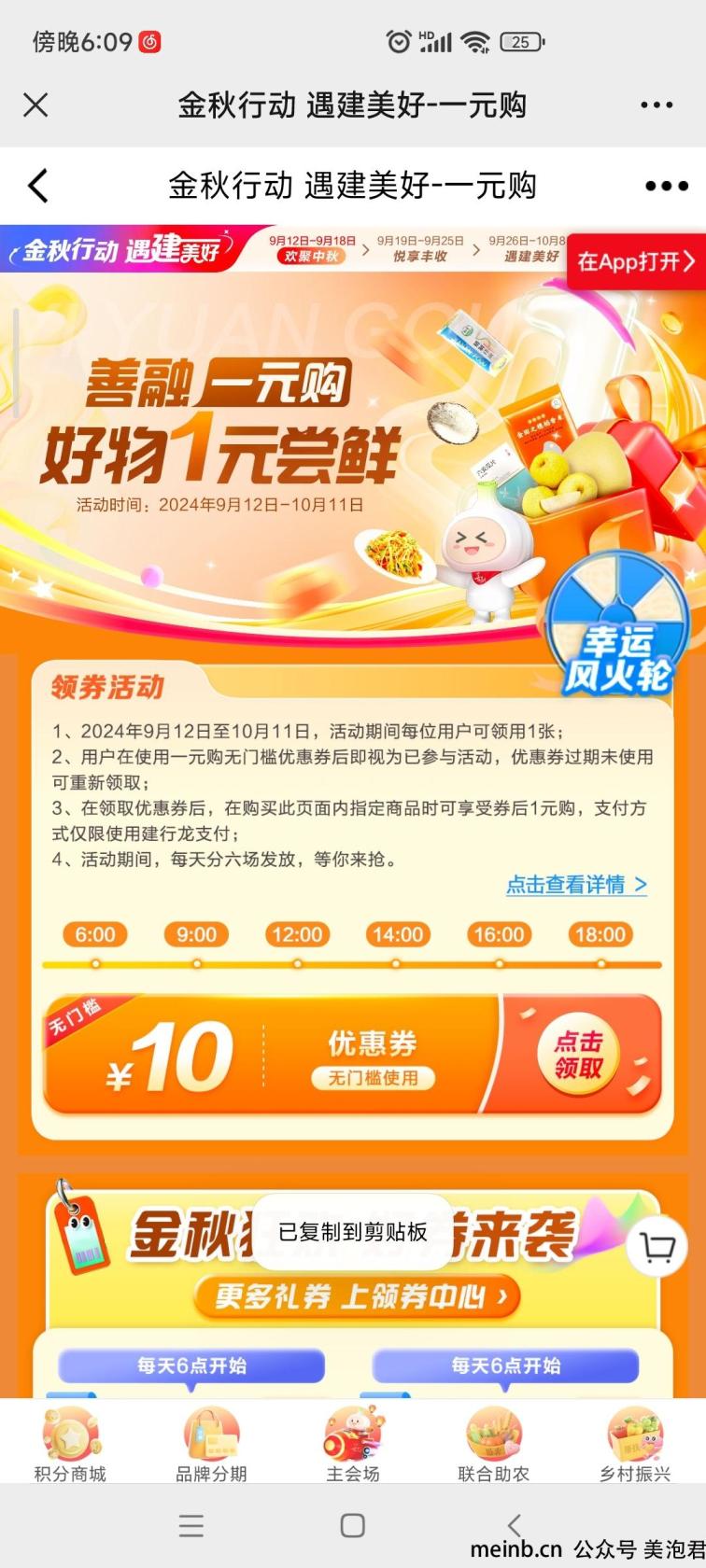Open 点击查看详情 link
Viewport: 706px width, 1568px height.
[x=576, y=884]
